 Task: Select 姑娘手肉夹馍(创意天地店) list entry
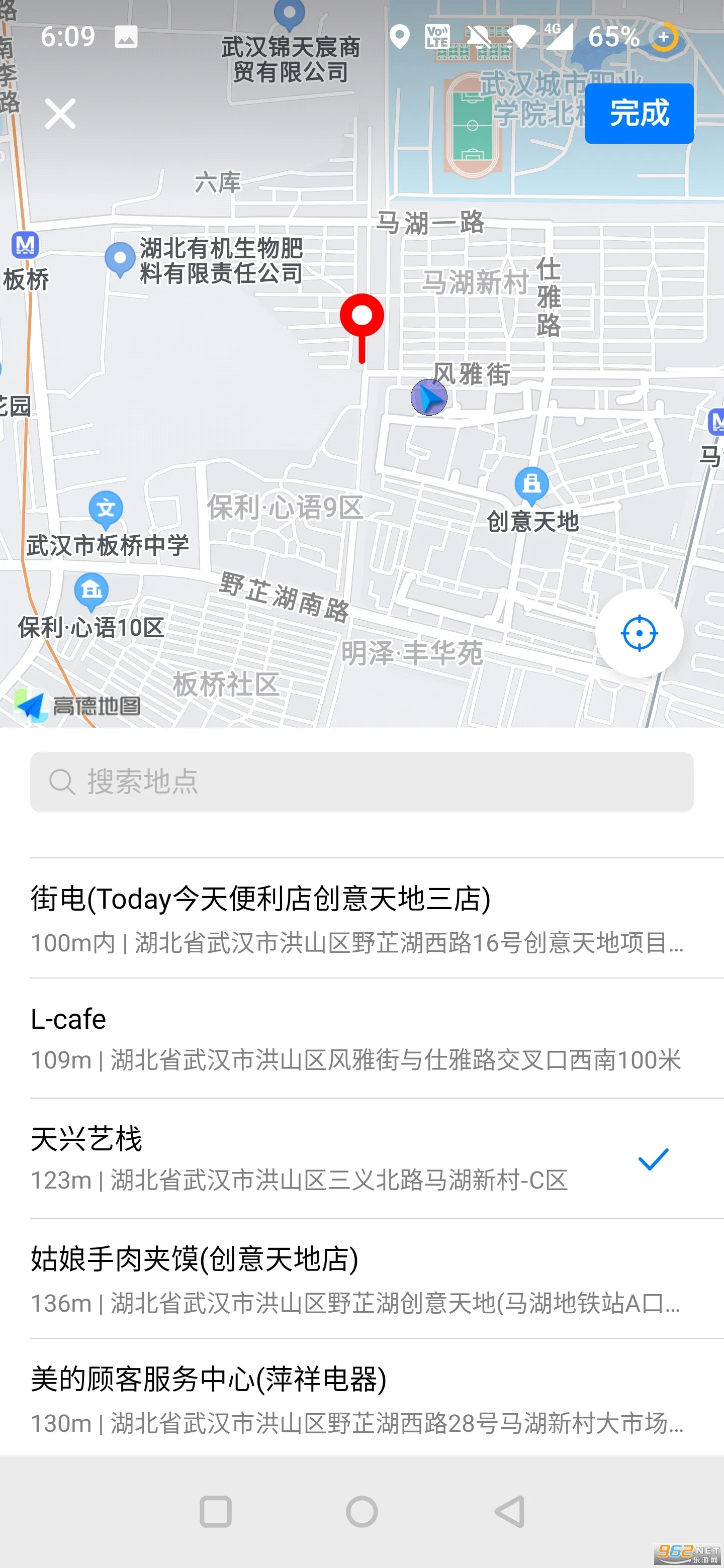pos(361,1282)
